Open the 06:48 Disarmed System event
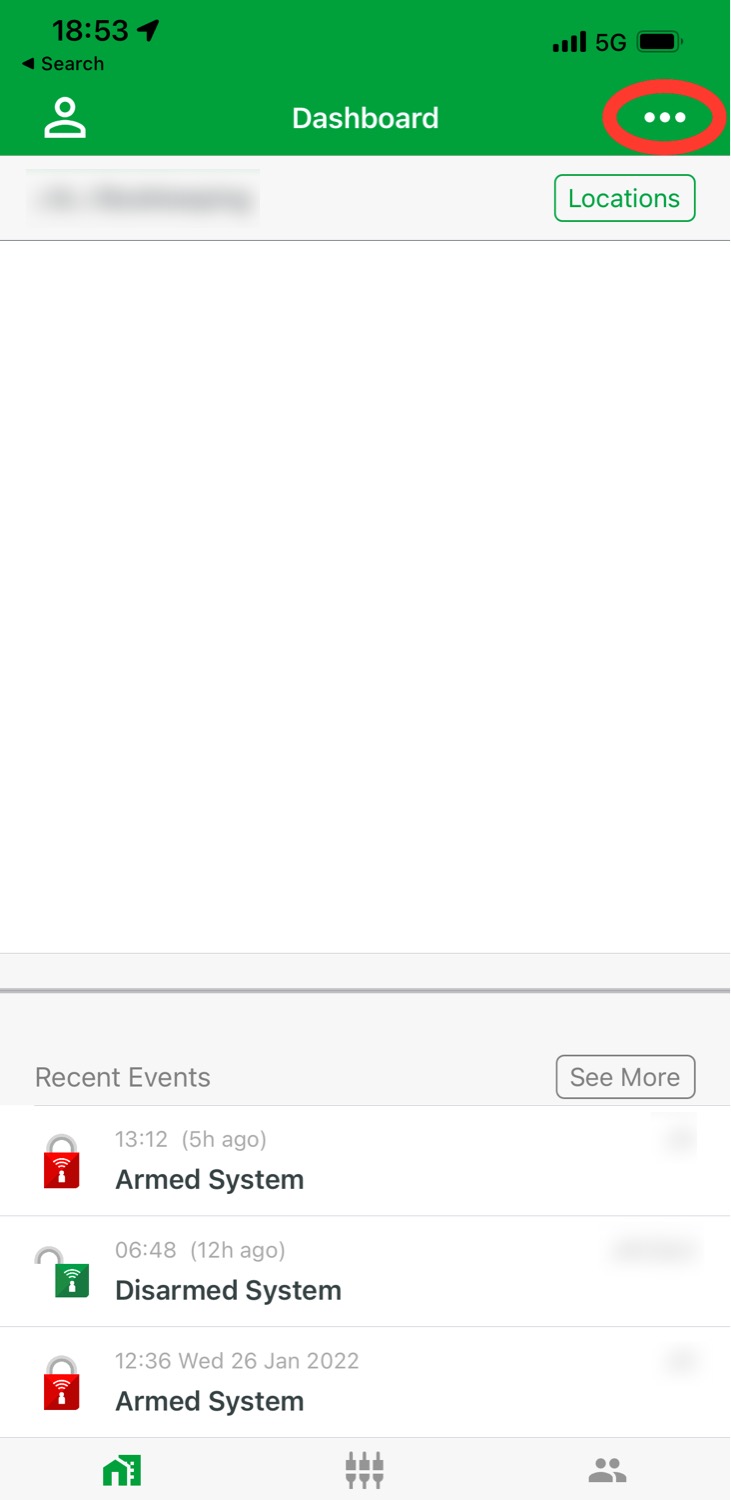Viewport: 731px width, 1500px height. [365, 1272]
